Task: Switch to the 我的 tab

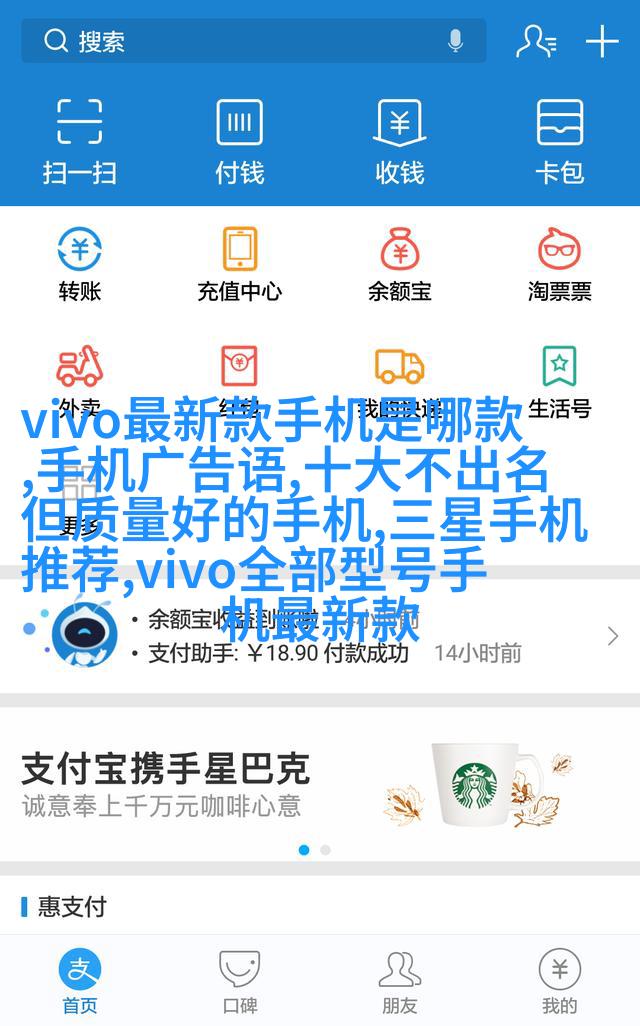Action: (x=560, y=982)
